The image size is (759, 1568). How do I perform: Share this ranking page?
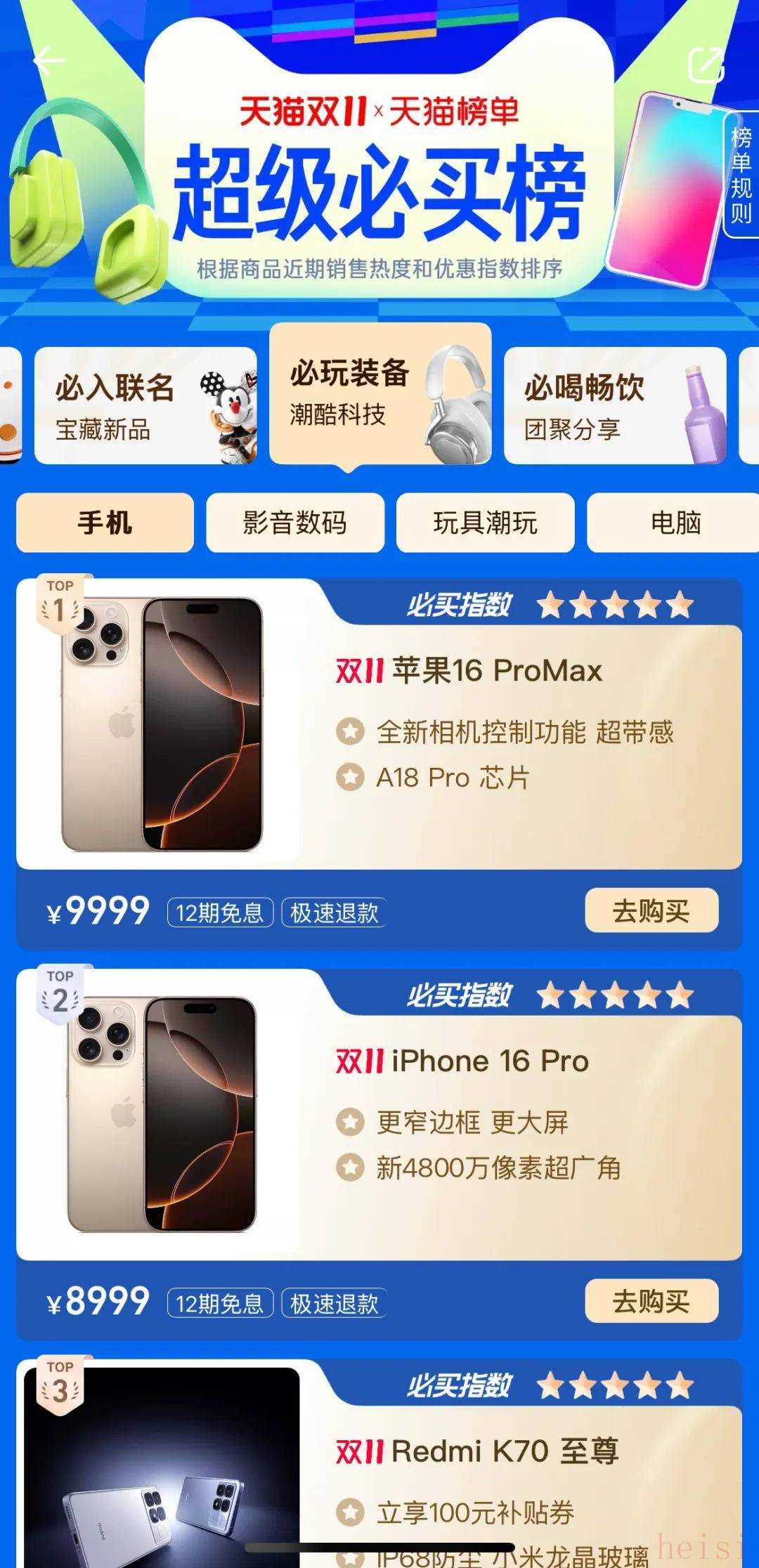[706, 65]
